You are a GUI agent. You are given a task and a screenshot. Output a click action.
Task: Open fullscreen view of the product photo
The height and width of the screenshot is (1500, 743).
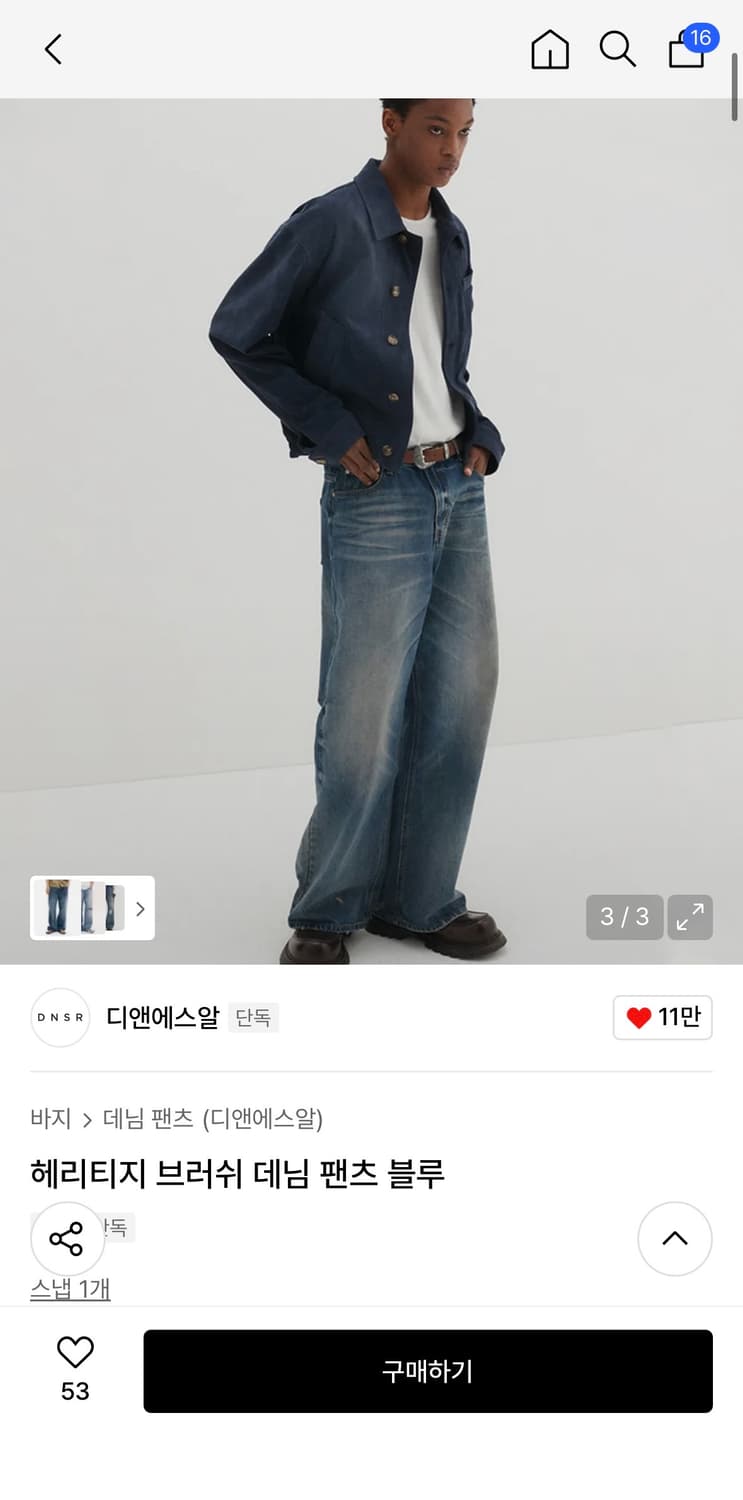(x=690, y=917)
